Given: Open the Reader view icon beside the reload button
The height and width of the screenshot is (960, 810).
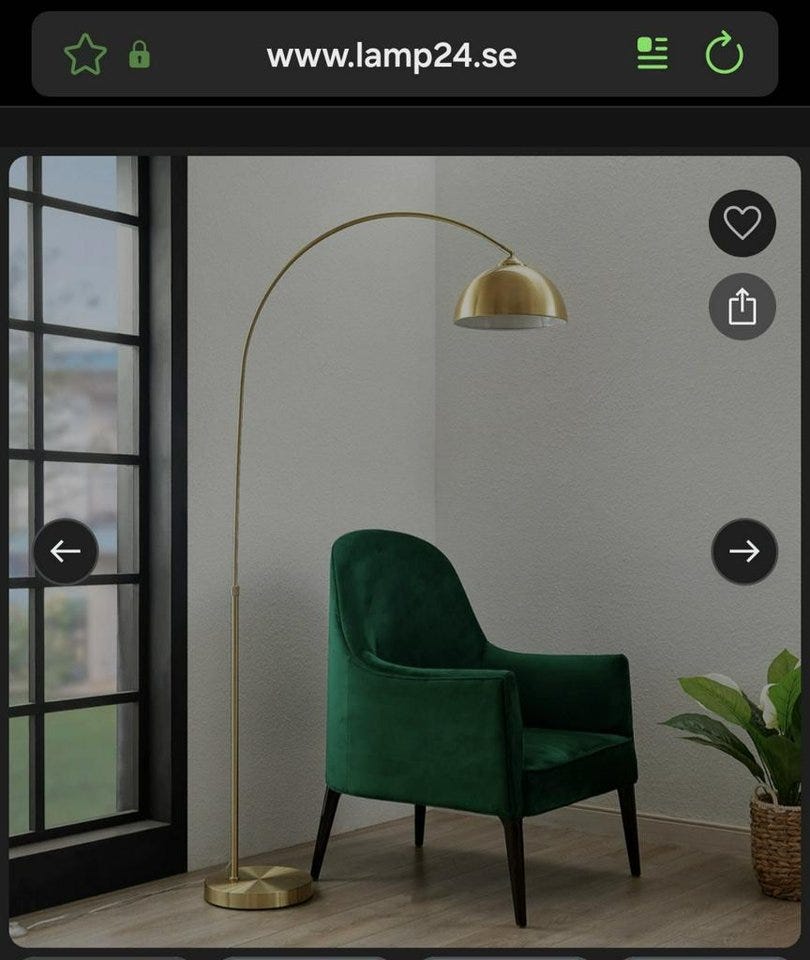Looking at the screenshot, I should click(x=653, y=55).
